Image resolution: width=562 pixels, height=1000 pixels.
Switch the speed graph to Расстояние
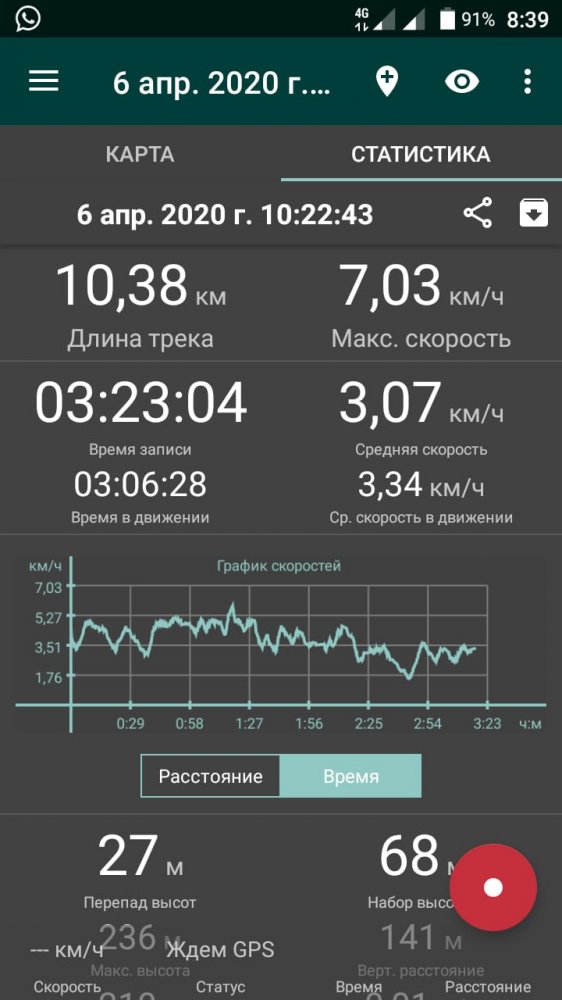(x=211, y=776)
